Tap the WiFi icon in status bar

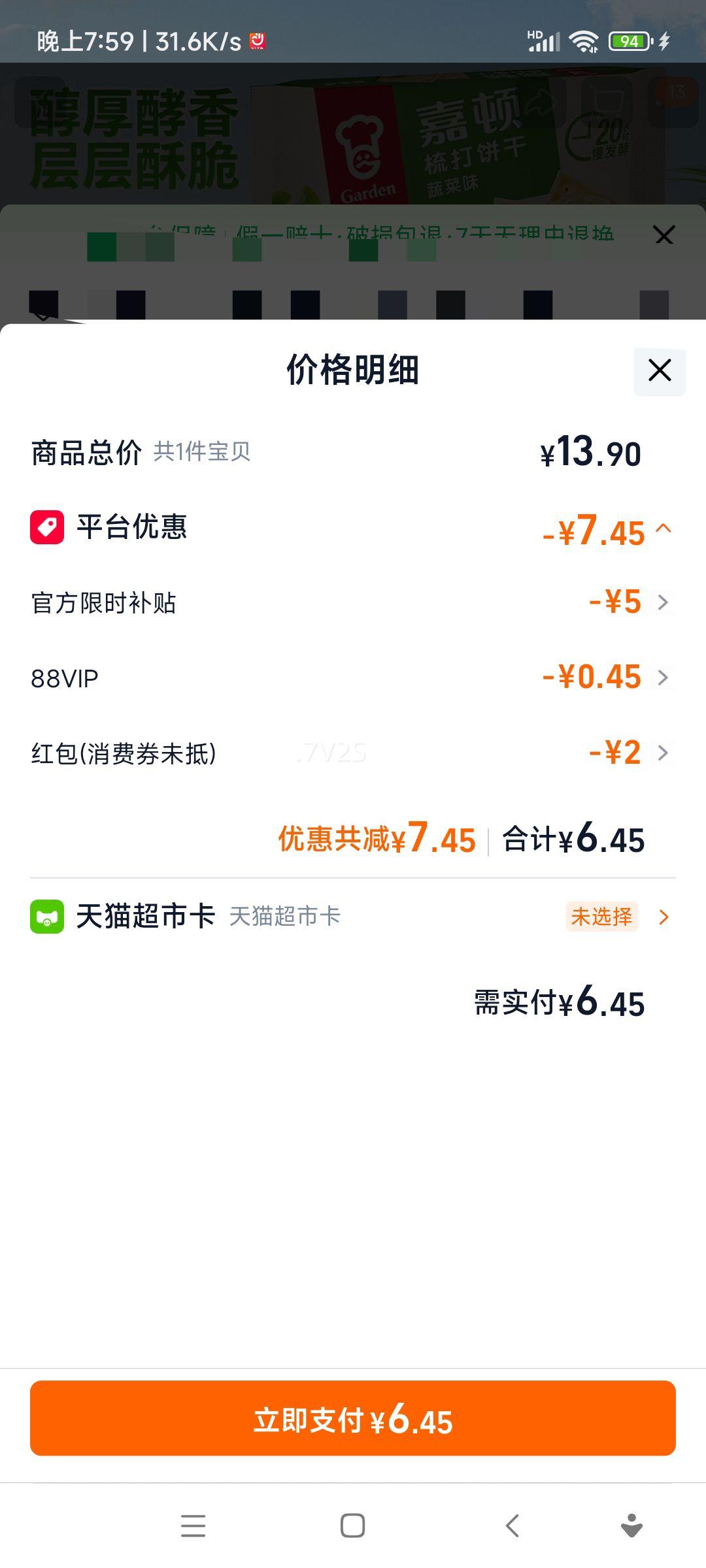point(584,41)
